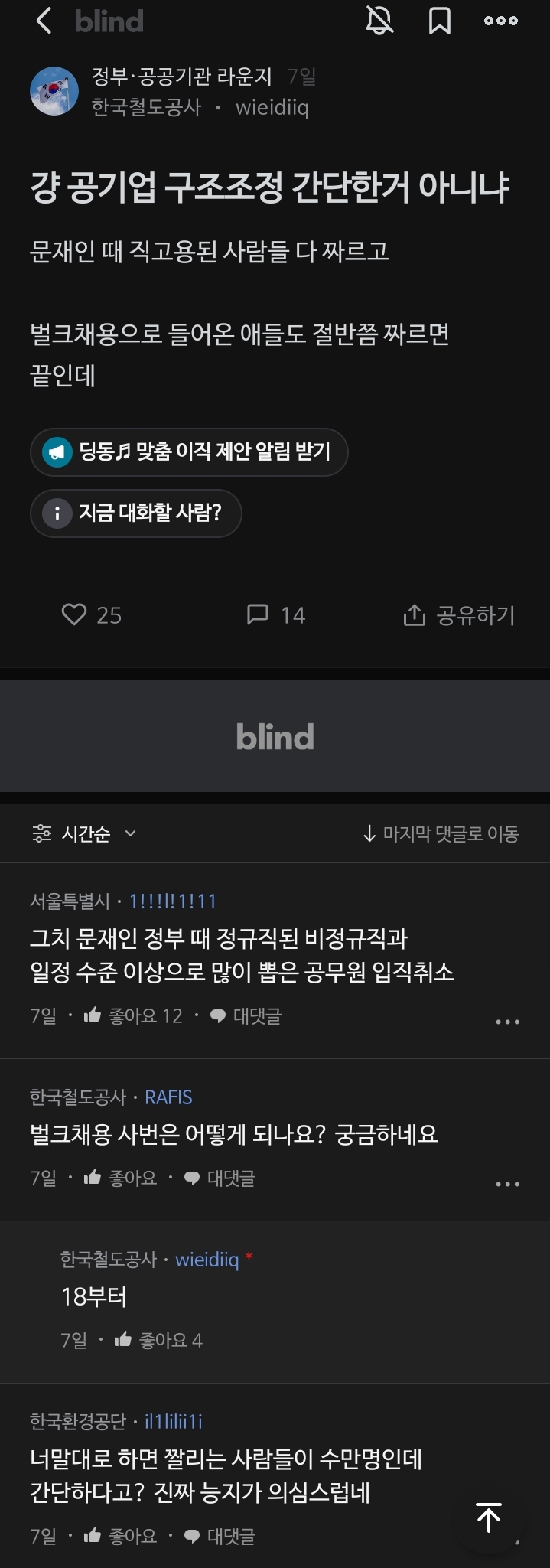Tap the 지금 대화할 사람? chip
Image resolution: width=550 pixels, height=1568 pixels.
pyautogui.click(x=136, y=513)
